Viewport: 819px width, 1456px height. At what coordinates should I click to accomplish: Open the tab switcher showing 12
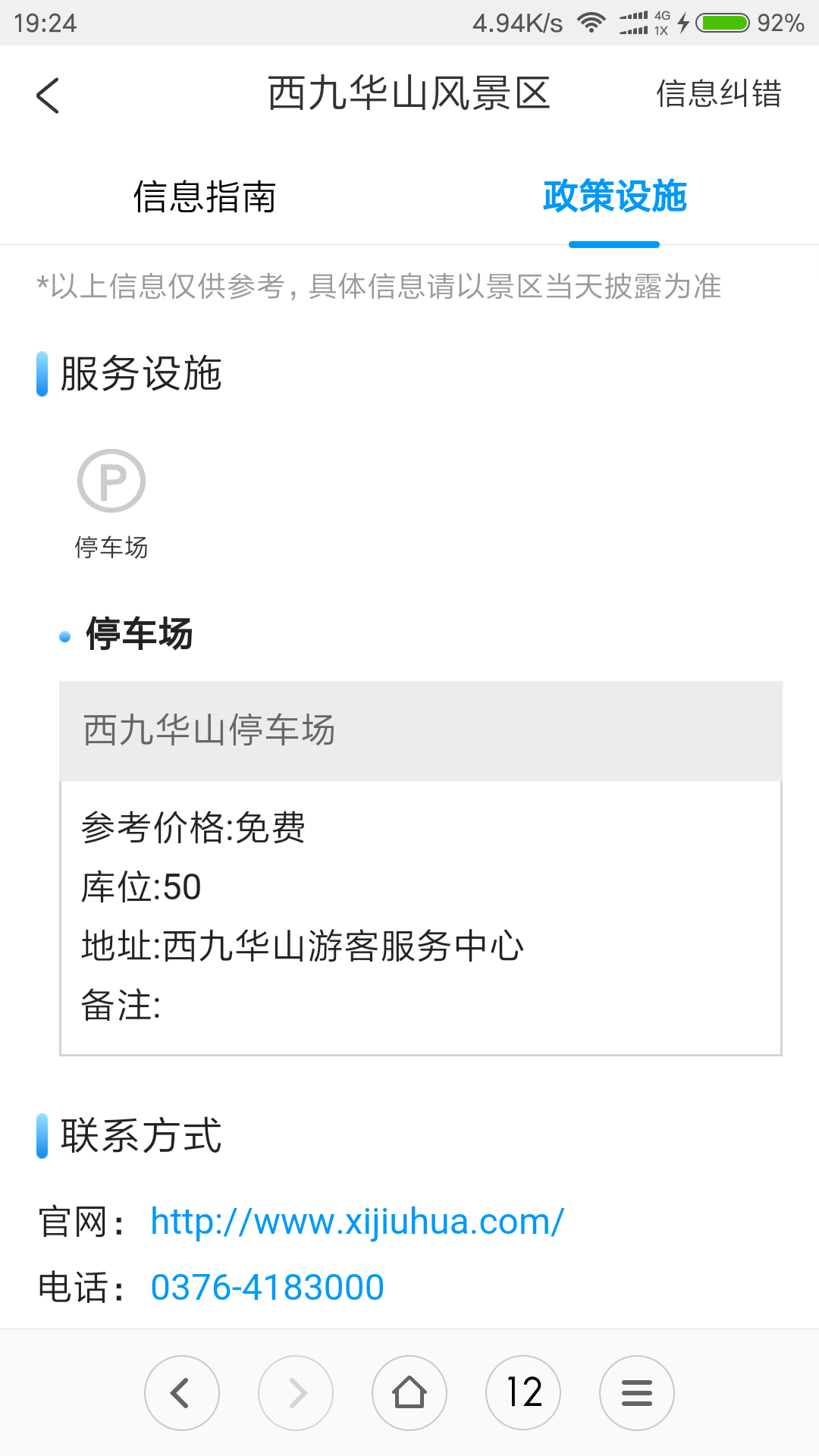coord(523,1393)
